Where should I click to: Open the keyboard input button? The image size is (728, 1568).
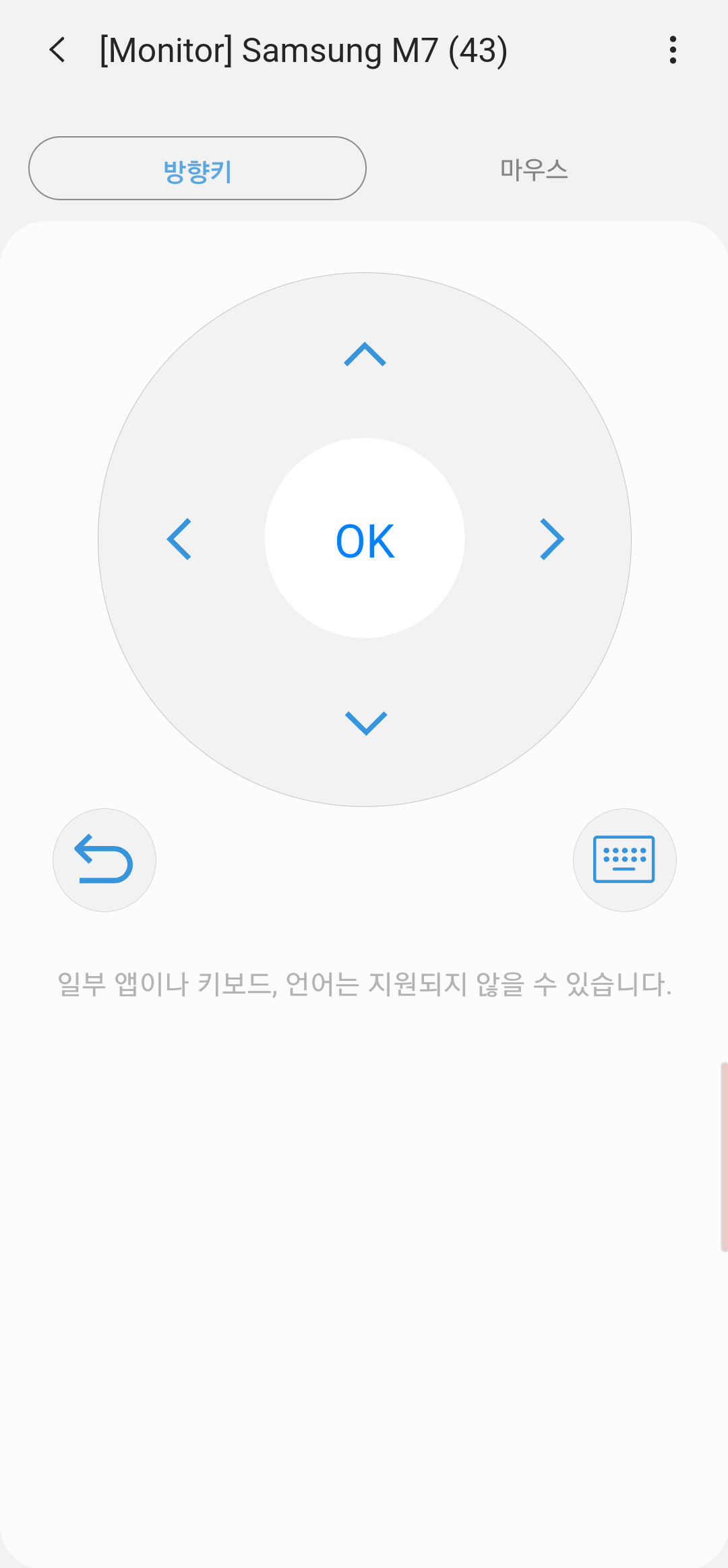click(x=624, y=860)
